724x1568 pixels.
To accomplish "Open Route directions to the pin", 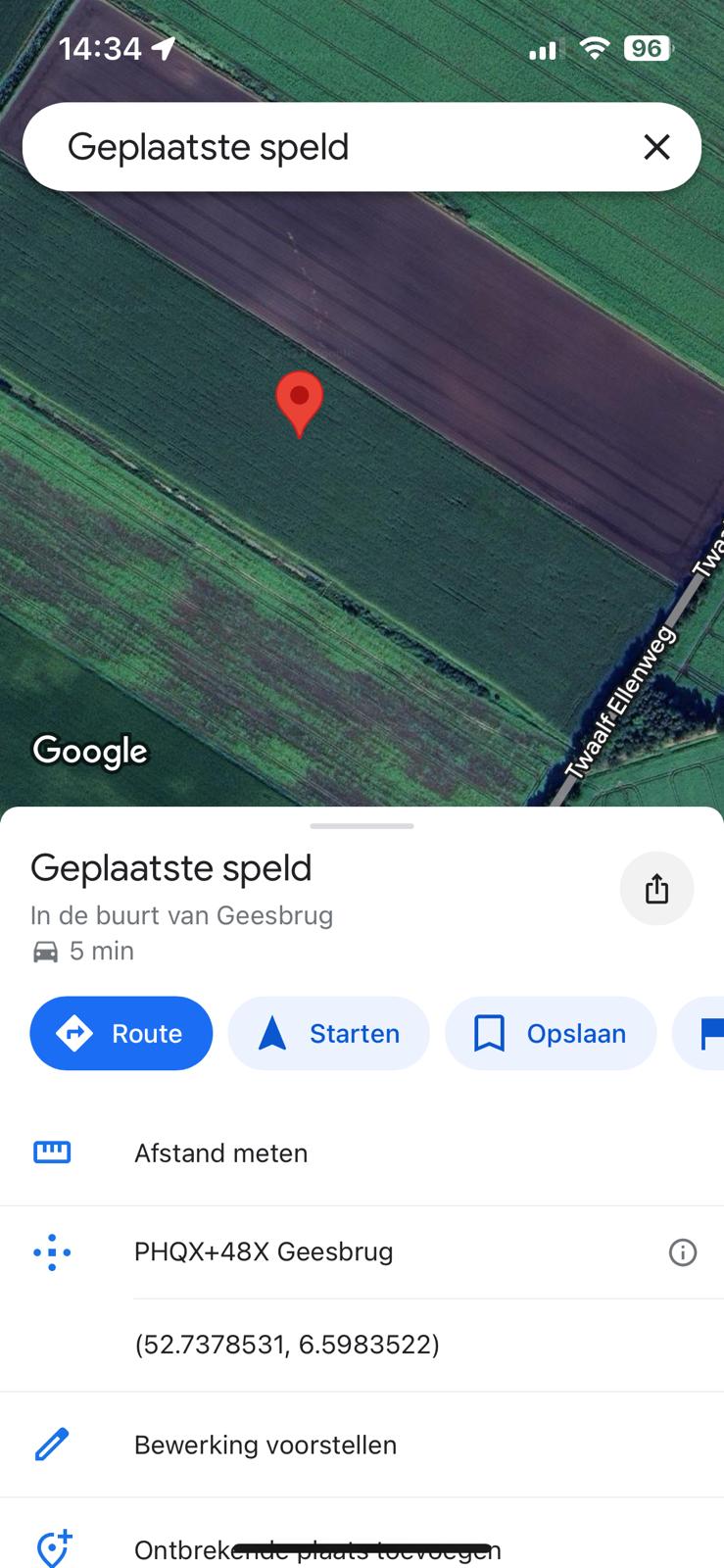I will point(121,1033).
